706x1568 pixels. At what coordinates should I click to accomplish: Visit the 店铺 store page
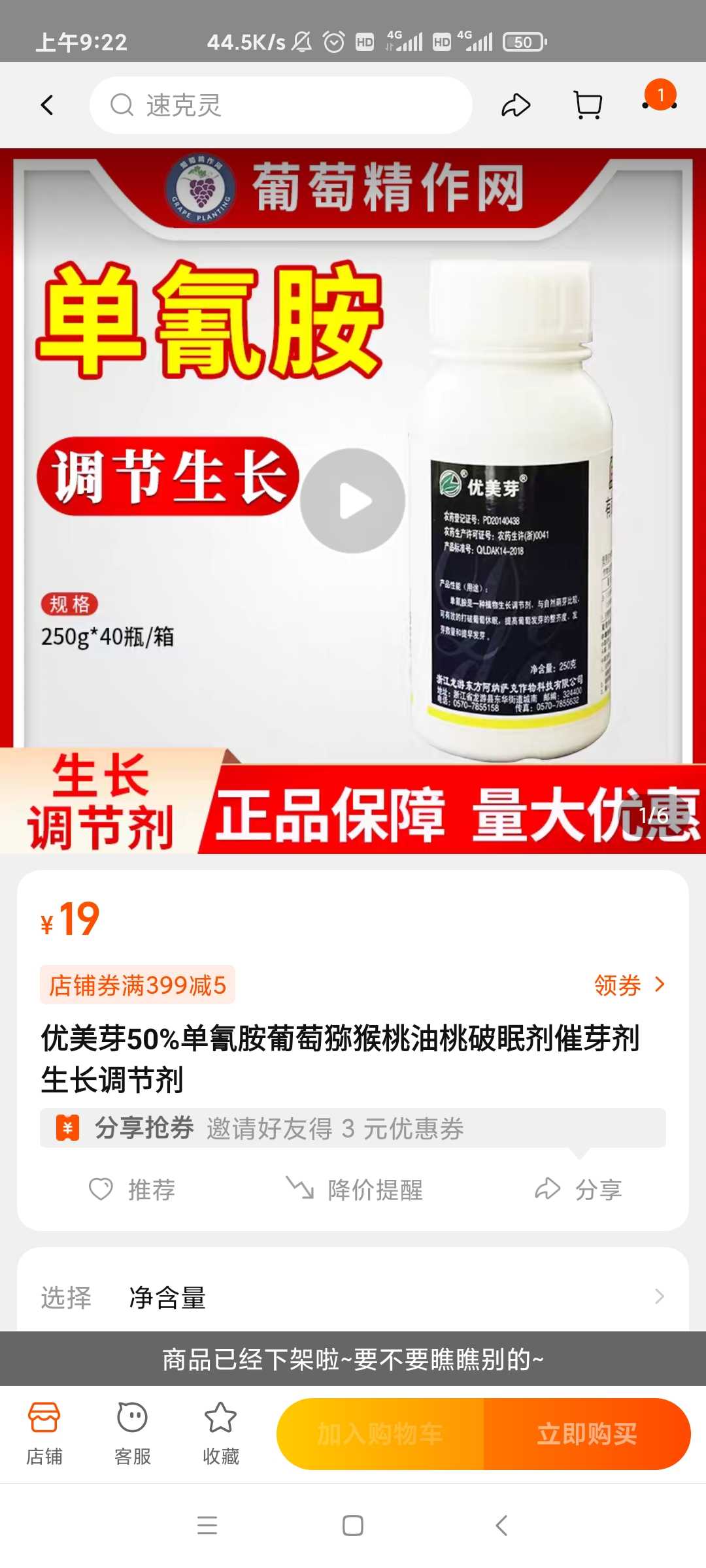[x=44, y=1433]
